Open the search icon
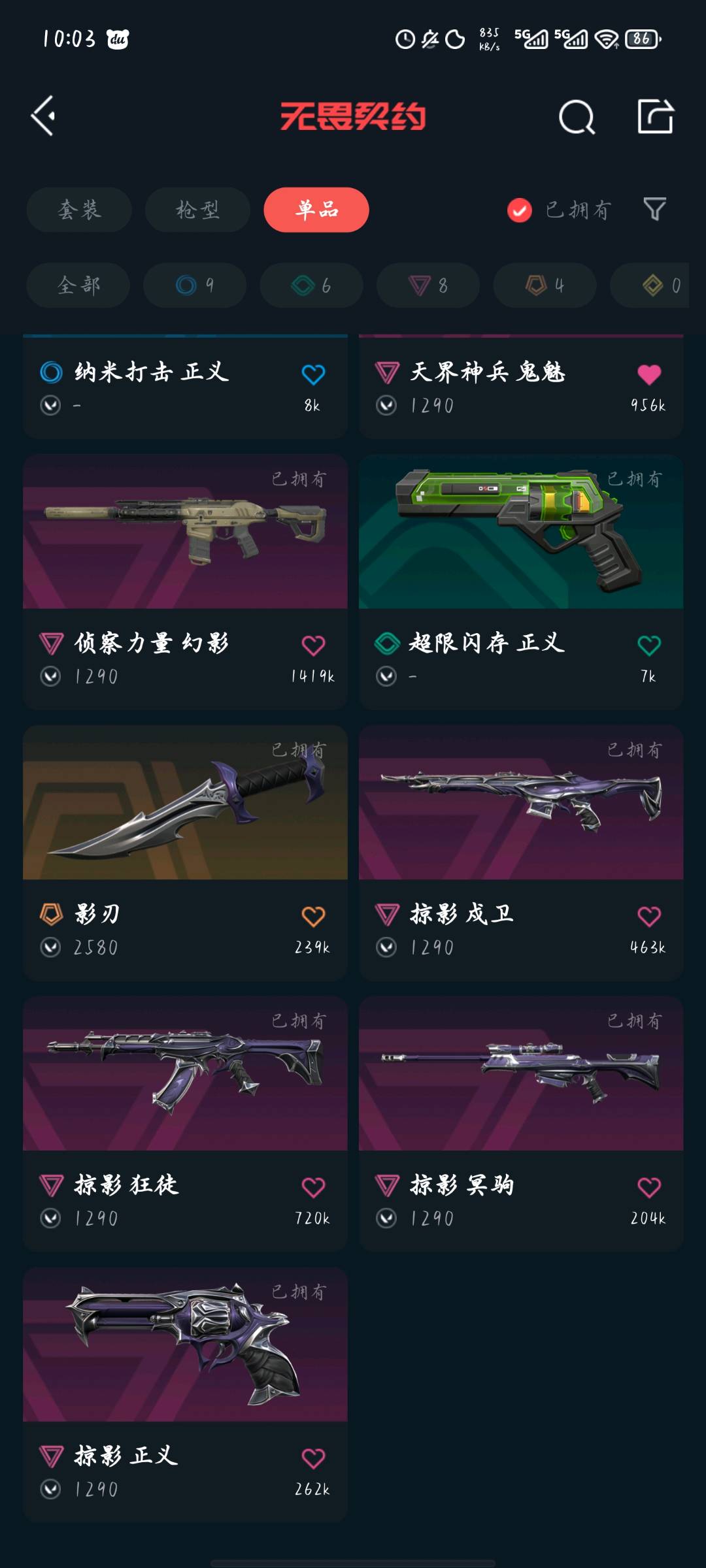Screen dimensions: 706x1568 click(577, 118)
